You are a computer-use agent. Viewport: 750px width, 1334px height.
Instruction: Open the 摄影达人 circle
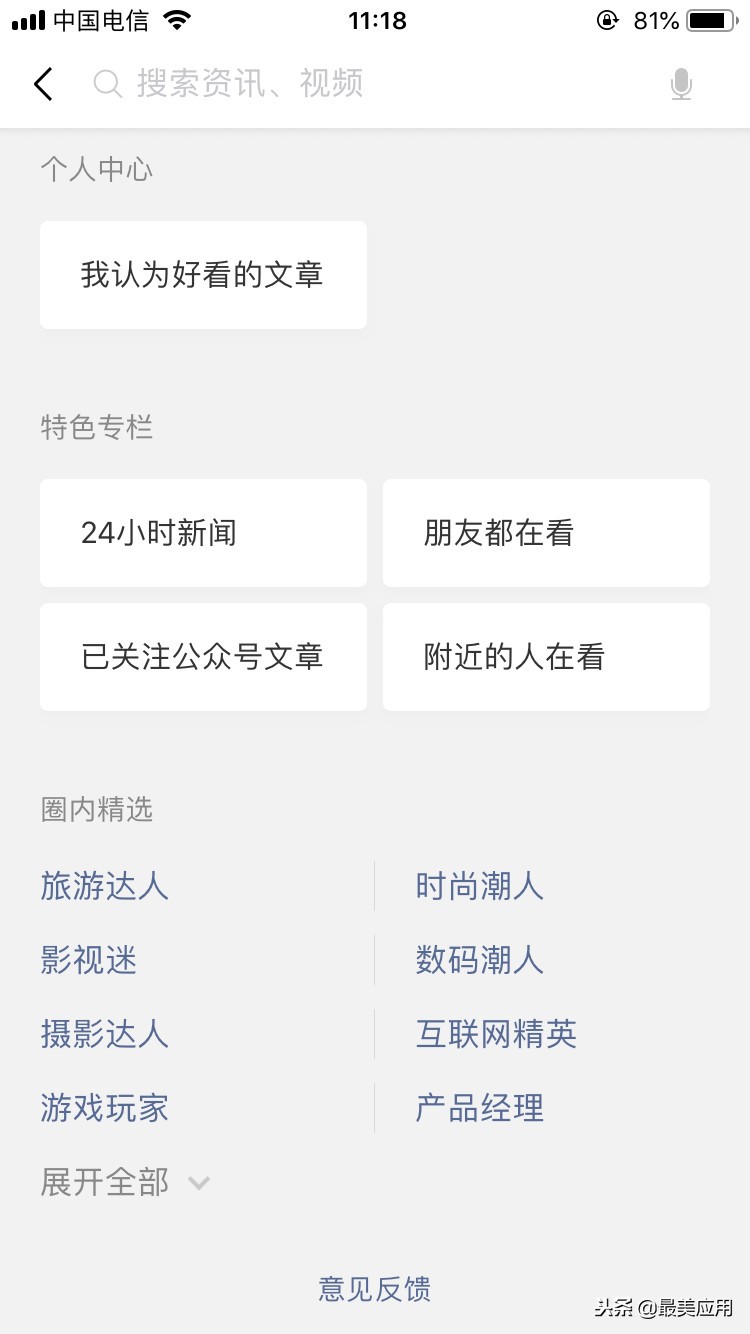tap(104, 1035)
